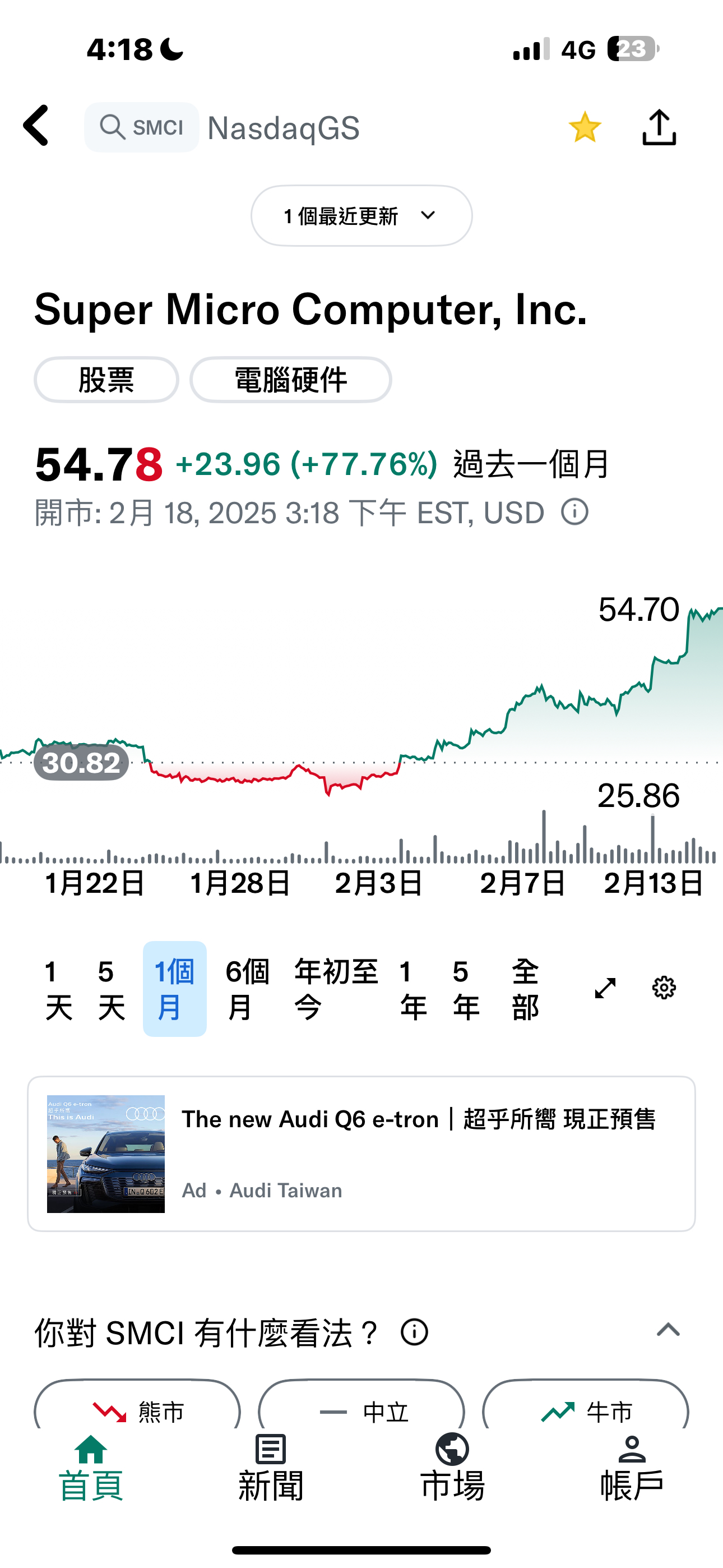The height and width of the screenshot is (1568, 723).
Task: Open the SMCI search field
Action: 142,127
